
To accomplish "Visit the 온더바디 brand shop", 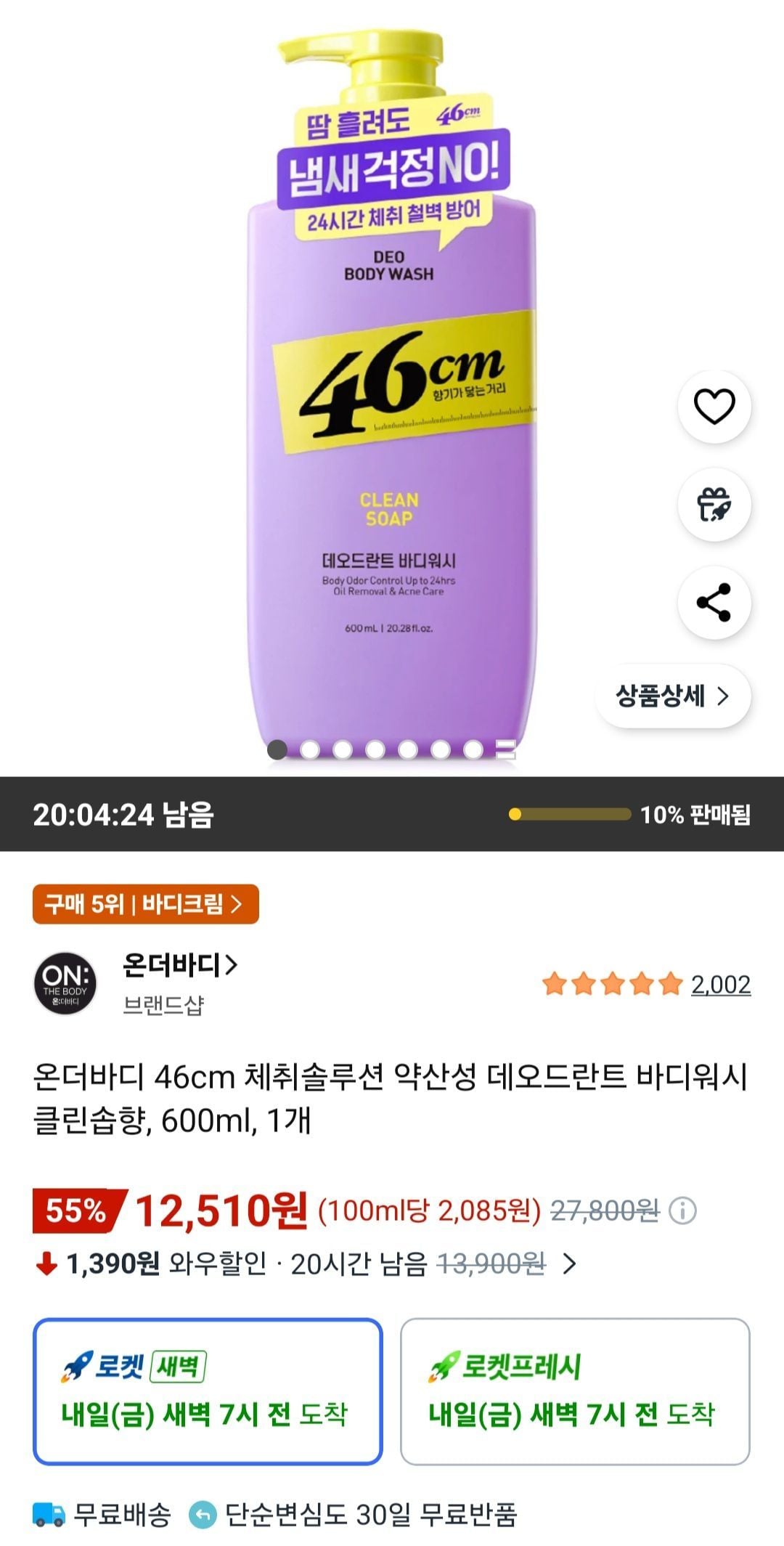I will pos(180,965).
